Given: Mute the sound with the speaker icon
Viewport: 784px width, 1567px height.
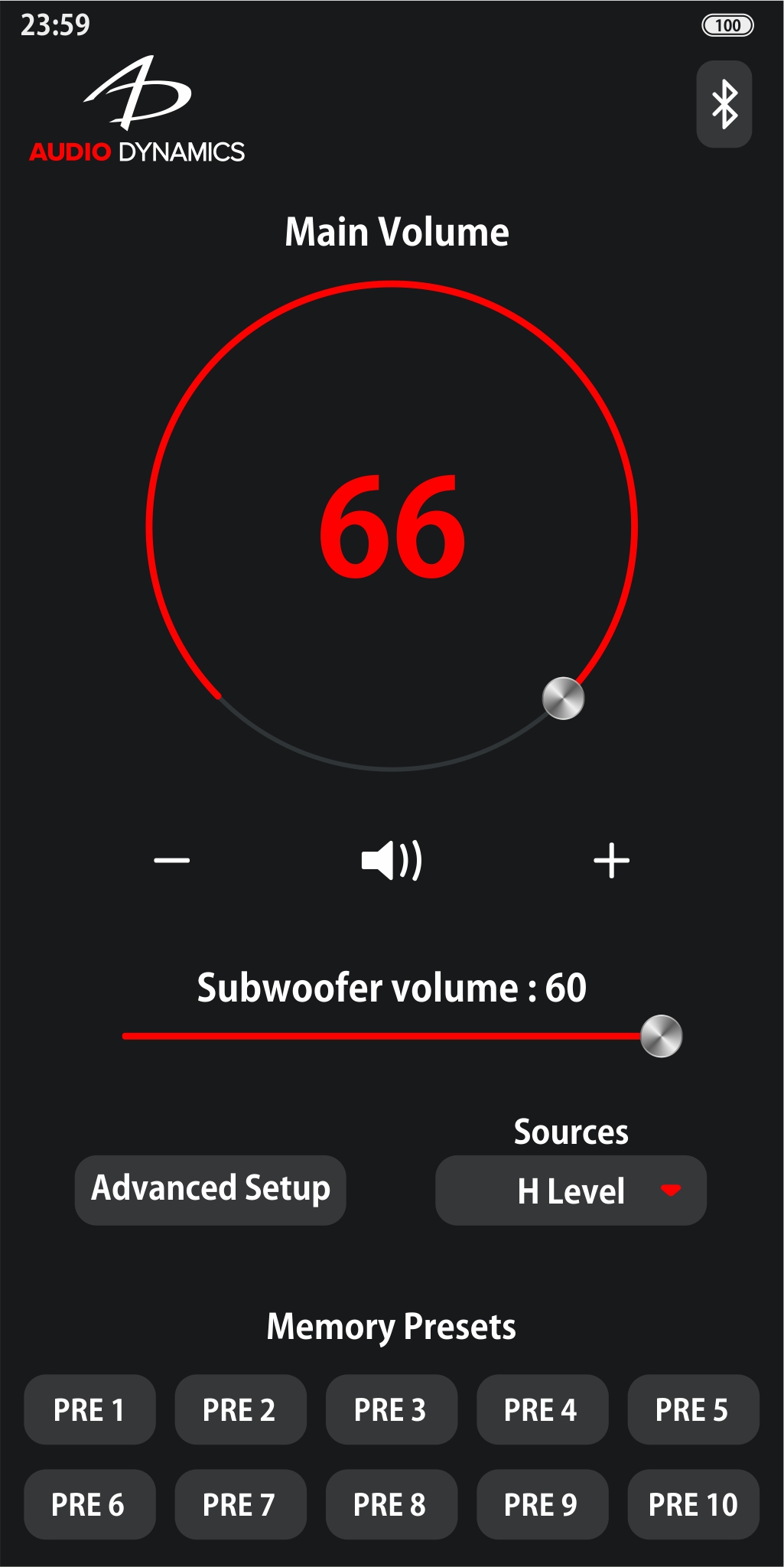Looking at the screenshot, I should pyautogui.click(x=392, y=861).
